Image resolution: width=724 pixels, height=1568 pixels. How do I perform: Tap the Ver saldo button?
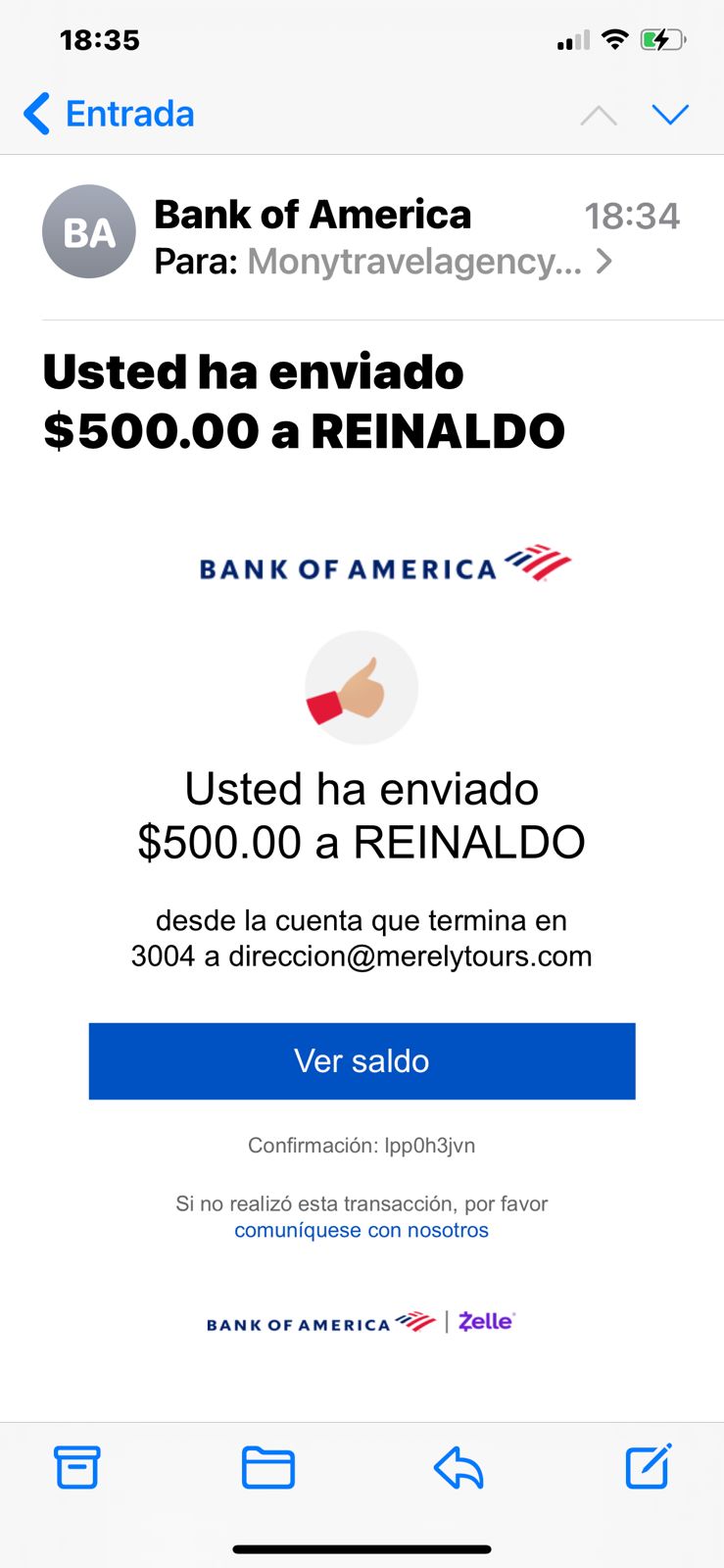362,1061
